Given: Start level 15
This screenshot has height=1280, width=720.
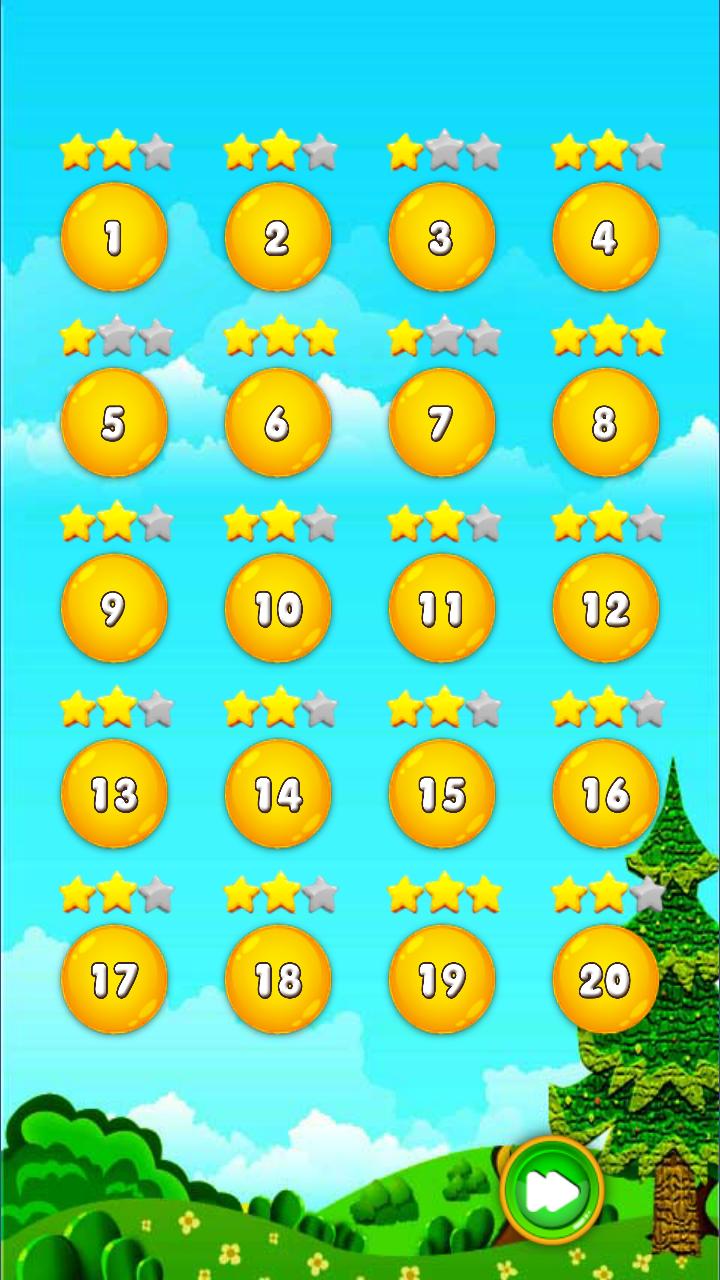Looking at the screenshot, I should pyautogui.click(x=441, y=793).
